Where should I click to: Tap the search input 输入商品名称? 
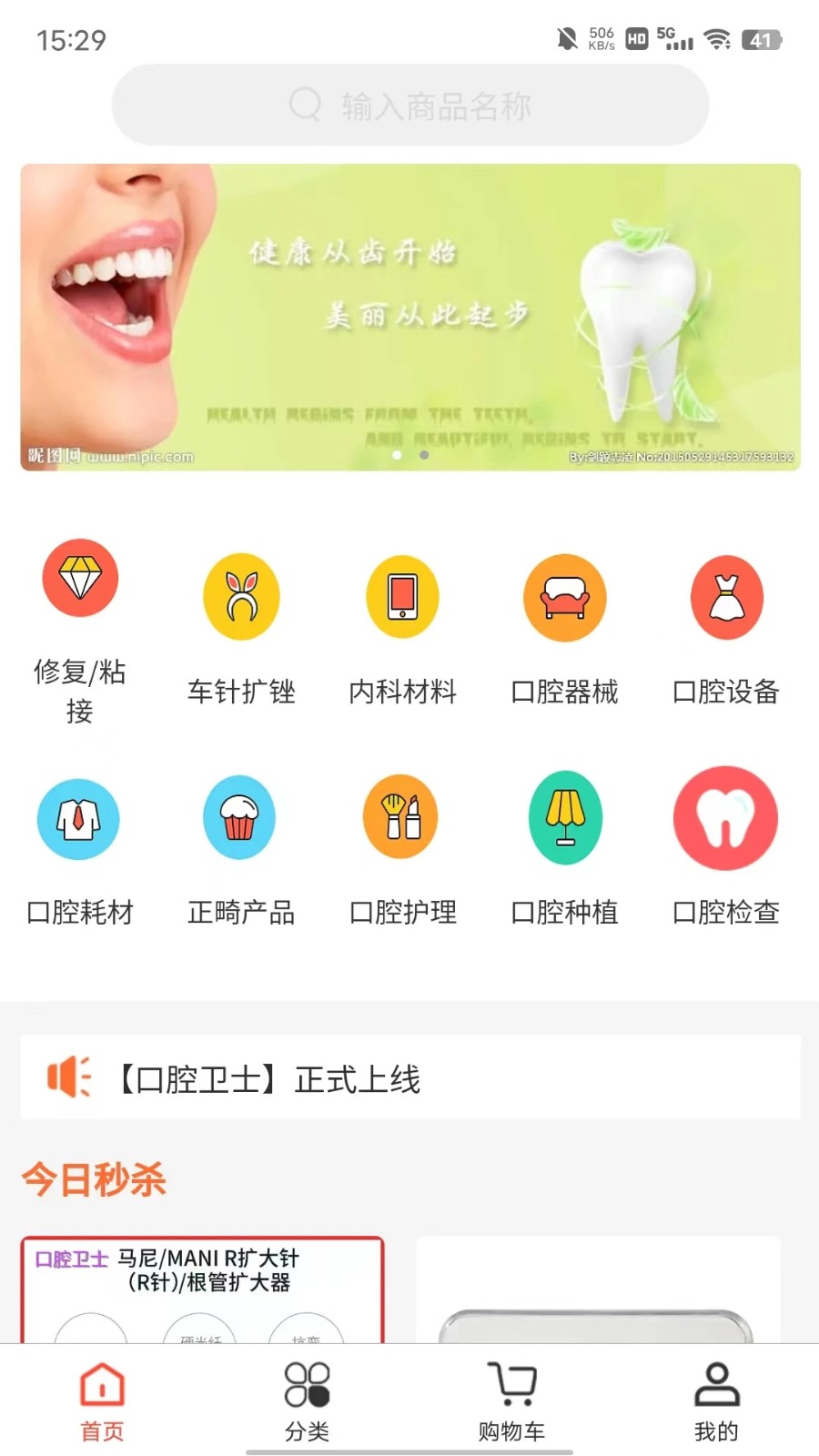(409, 105)
